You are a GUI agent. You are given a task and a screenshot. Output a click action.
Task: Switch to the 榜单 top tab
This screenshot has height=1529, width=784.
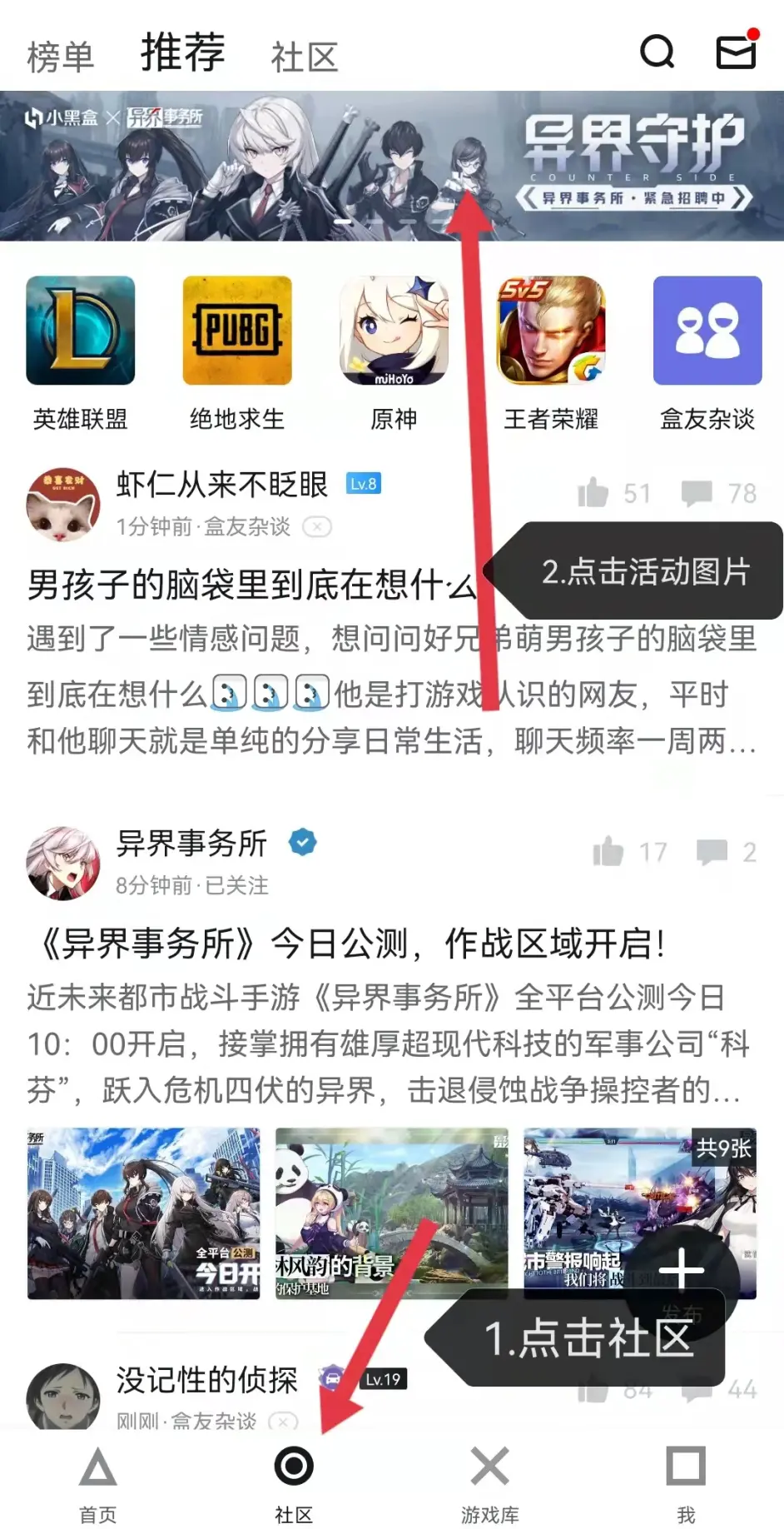click(60, 57)
